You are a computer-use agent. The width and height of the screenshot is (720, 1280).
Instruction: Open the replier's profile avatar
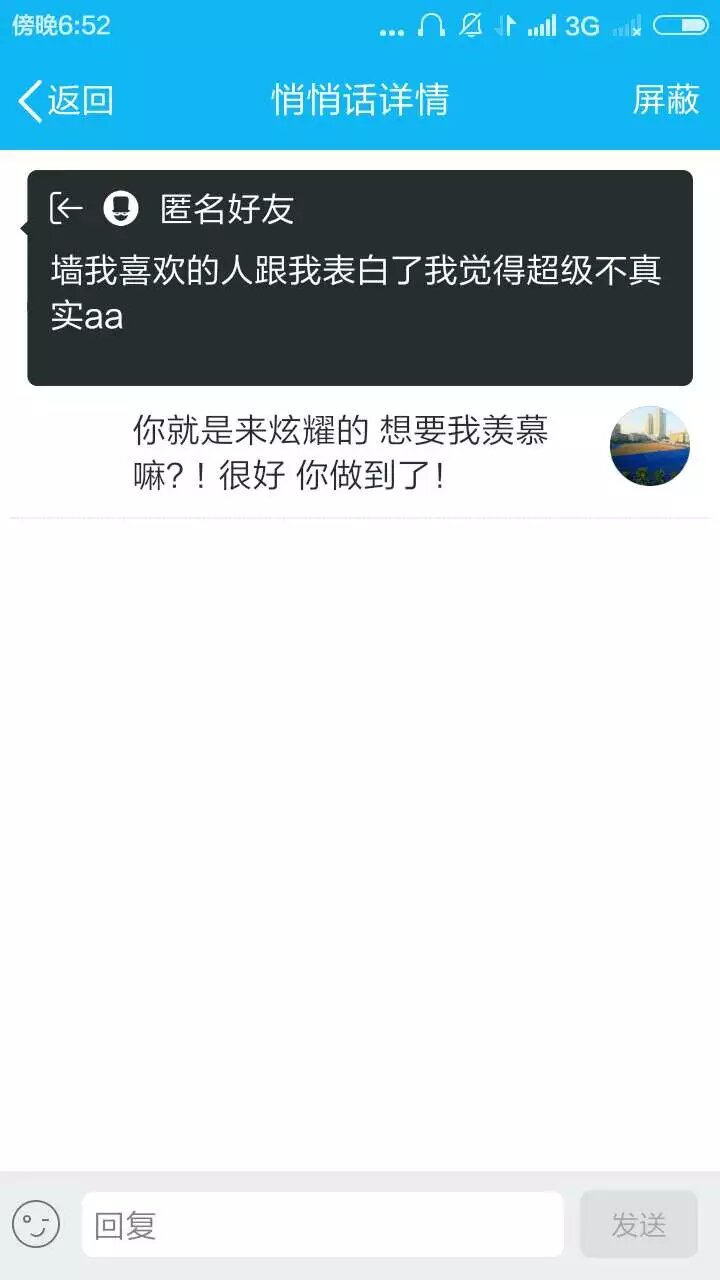[x=649, y=446]
